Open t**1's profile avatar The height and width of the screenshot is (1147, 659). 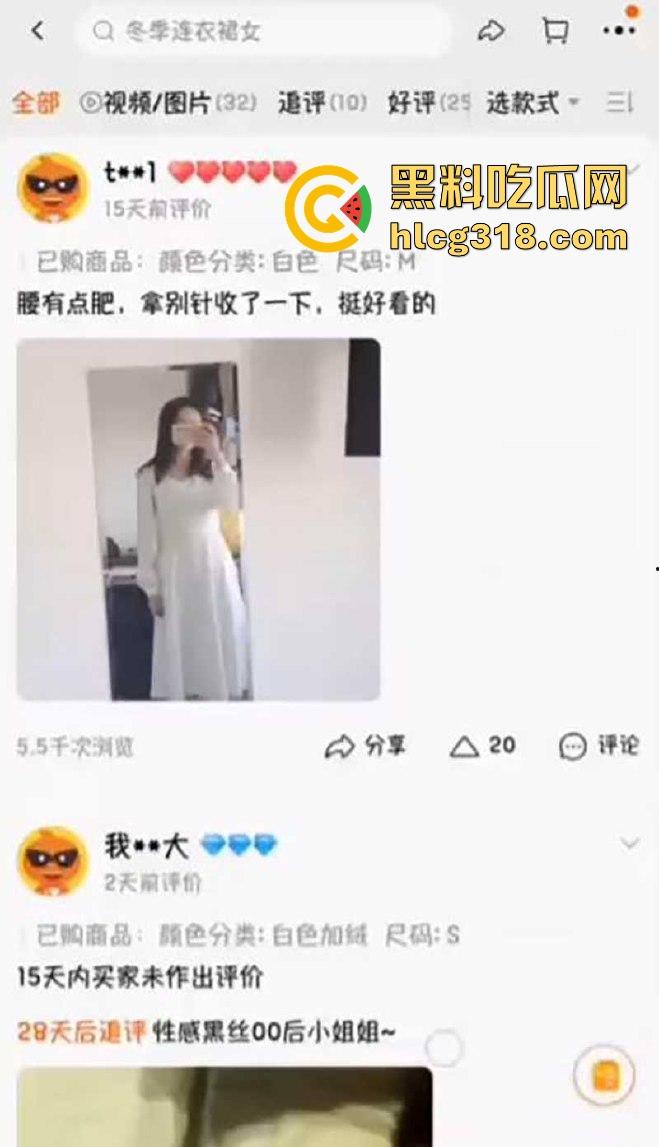[54, 186]
